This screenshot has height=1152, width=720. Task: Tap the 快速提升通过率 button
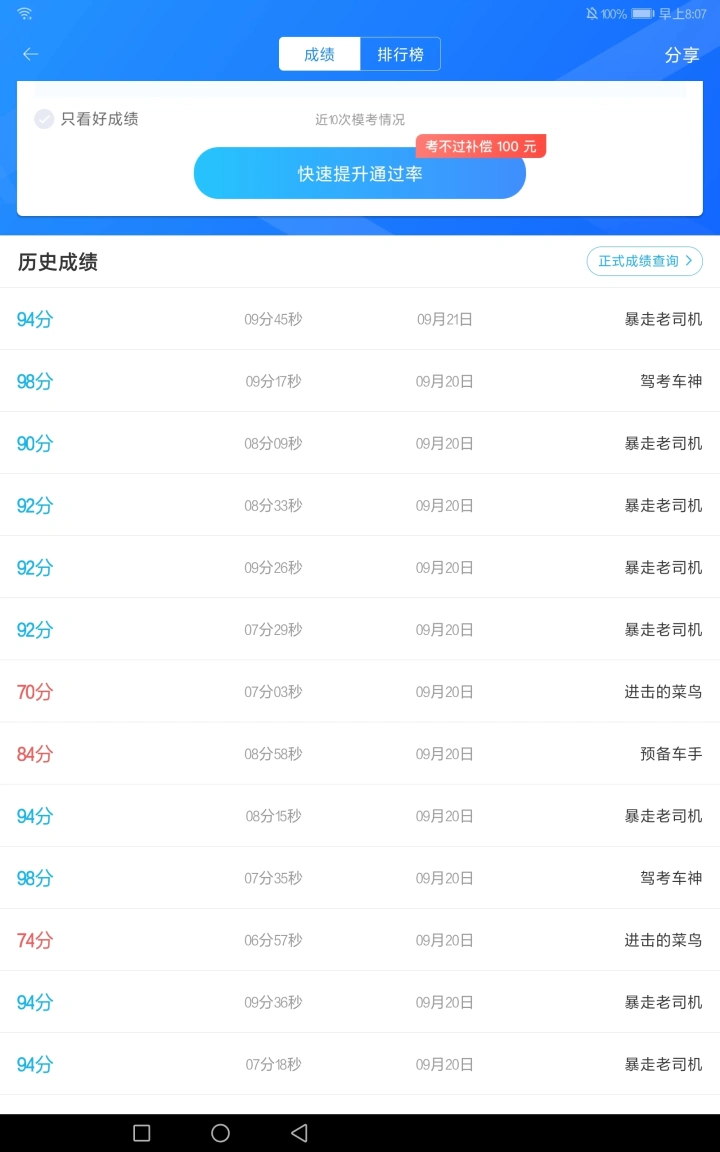point(360,173)
